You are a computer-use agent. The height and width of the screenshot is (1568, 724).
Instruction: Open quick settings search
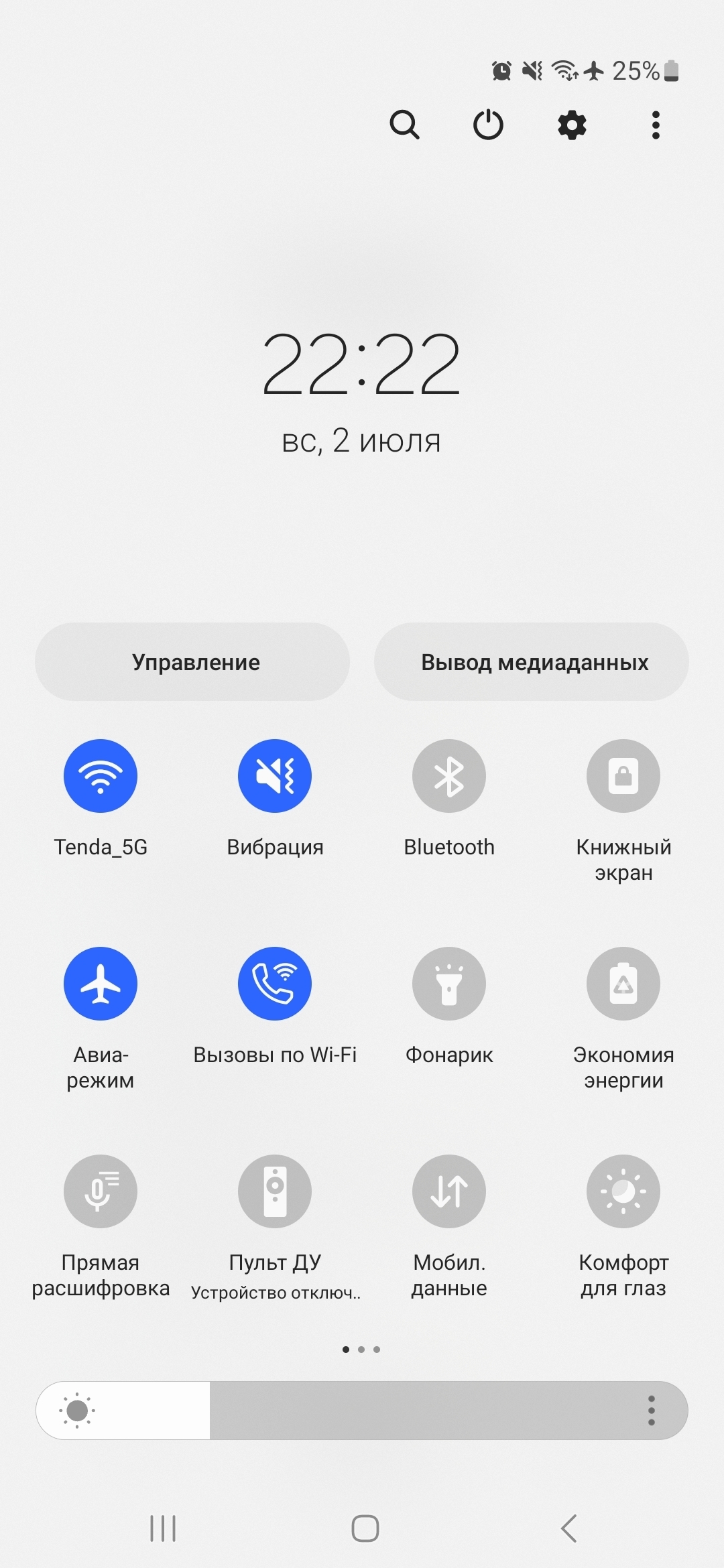point(404,125)
